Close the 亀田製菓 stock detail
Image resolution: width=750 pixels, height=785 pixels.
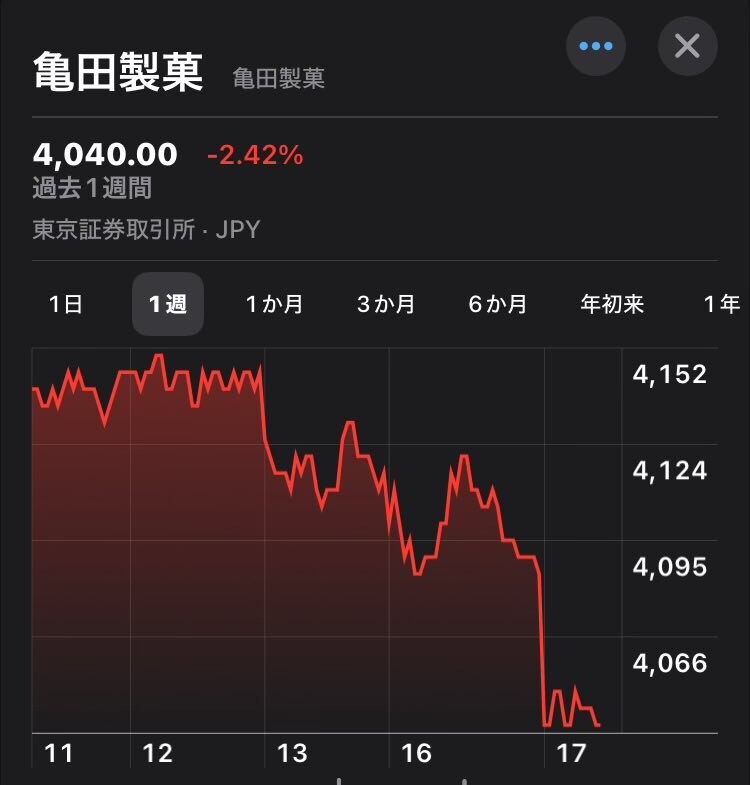click(x=687, y=46)
